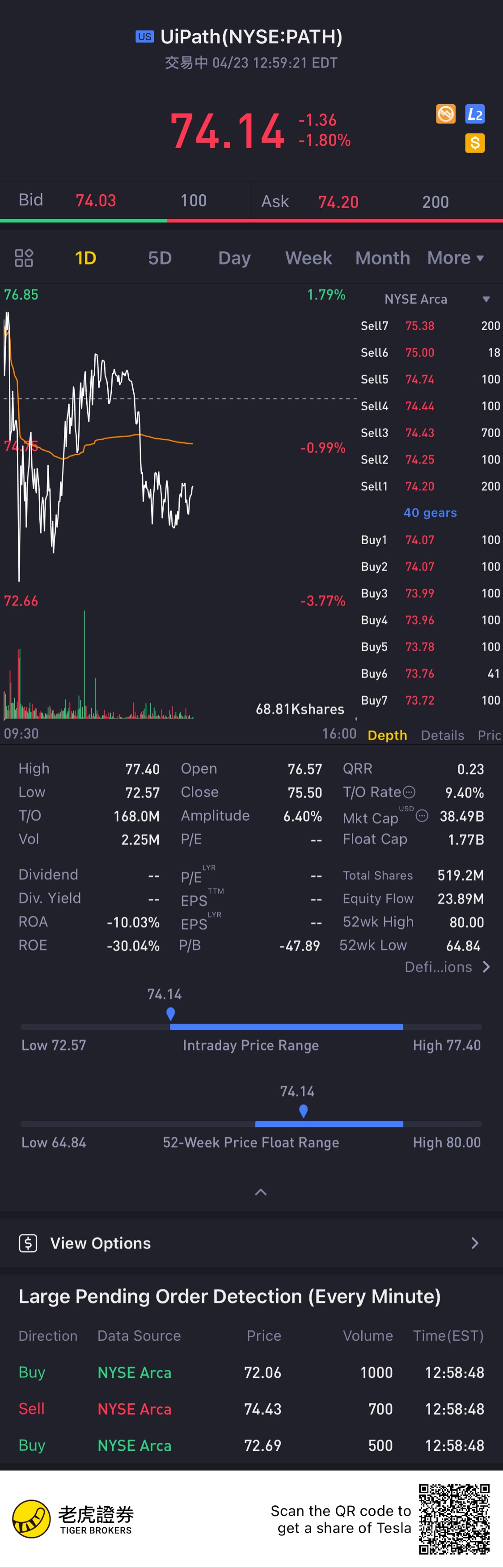The height and width of the screenshot is (1568, 503).
Task: Tap the 40 gears depth setting
Action: 430,512
